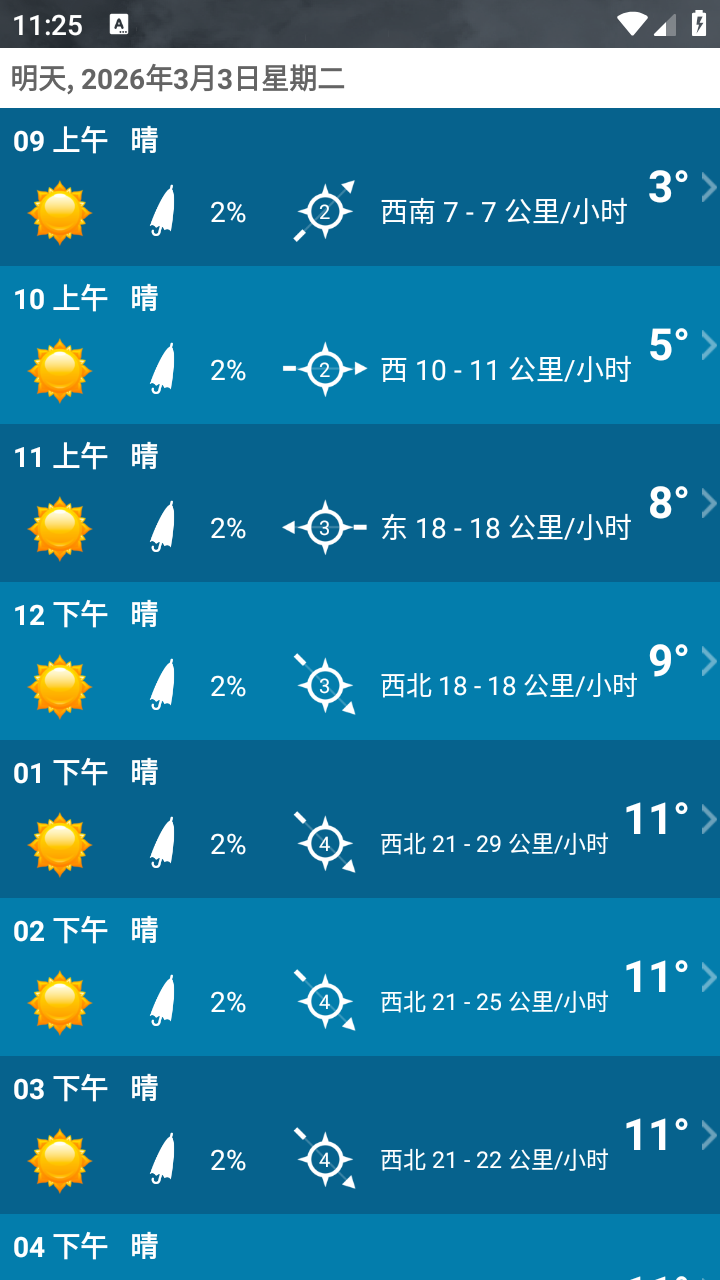The width and height of the screenshot is (720, 1280).
Task: Click the sun icon for 09 上午
Action: 60,211
